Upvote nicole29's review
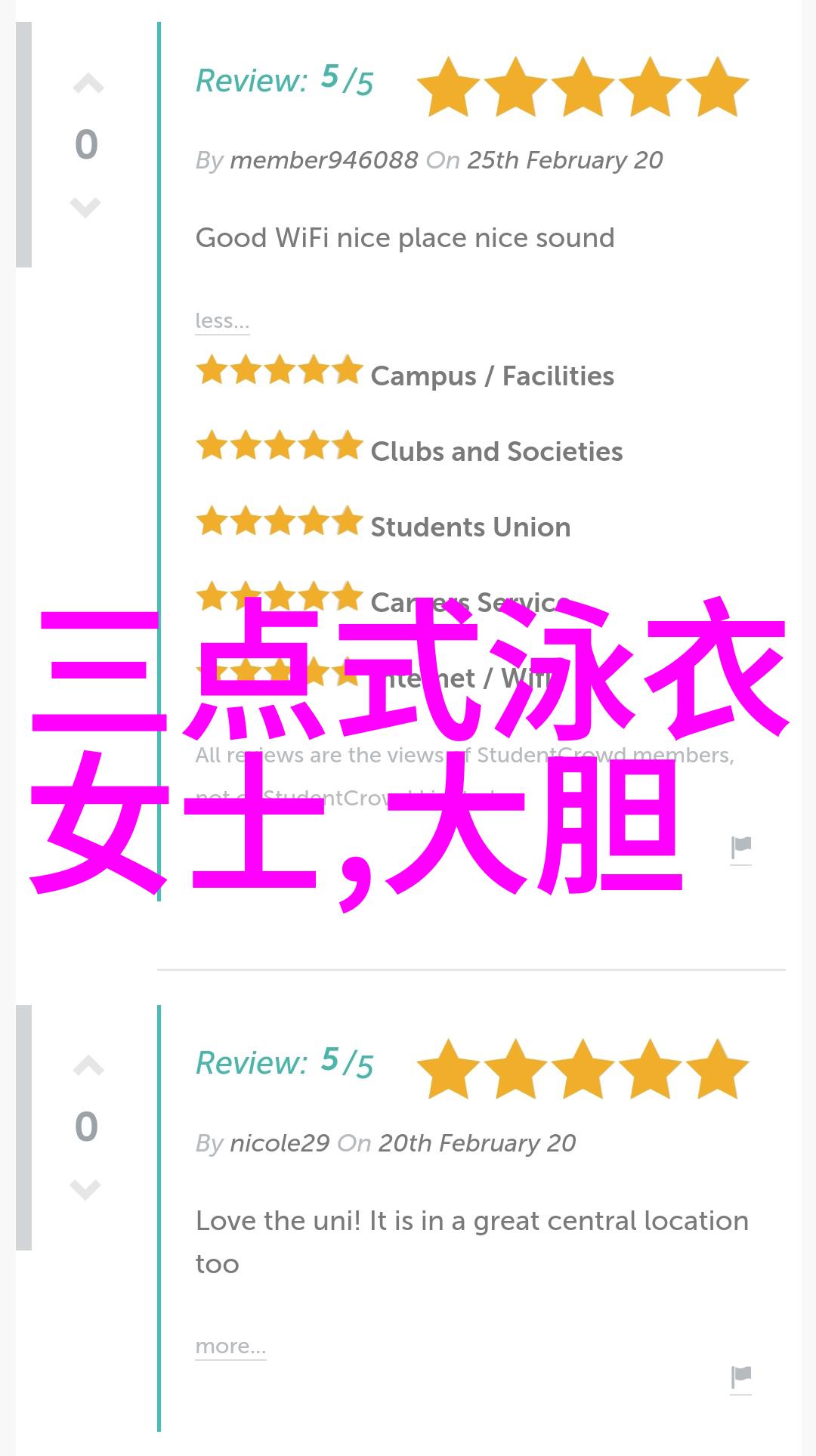The height and width of the screenshot is (1456, 816). [88, 1066]
